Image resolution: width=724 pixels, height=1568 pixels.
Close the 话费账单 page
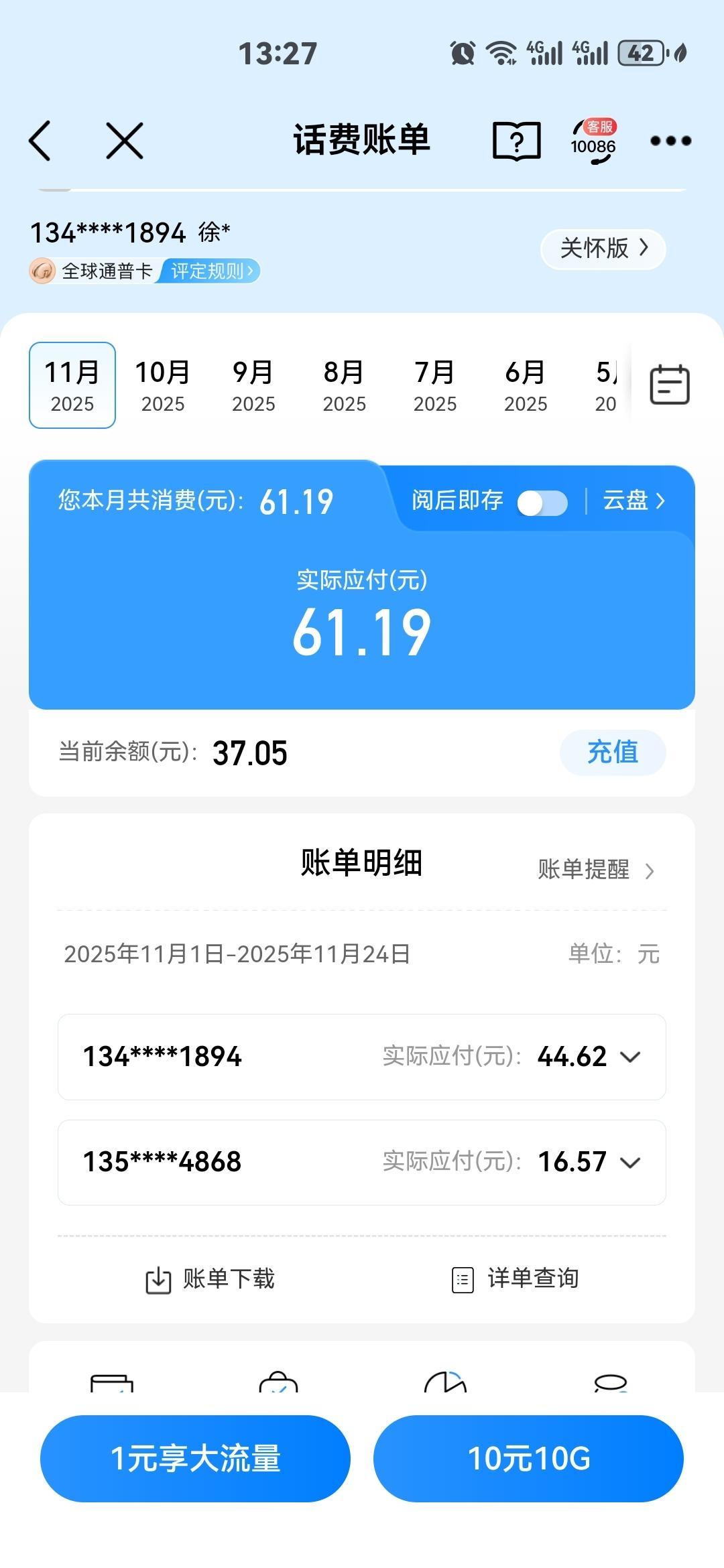click(125, 141)
